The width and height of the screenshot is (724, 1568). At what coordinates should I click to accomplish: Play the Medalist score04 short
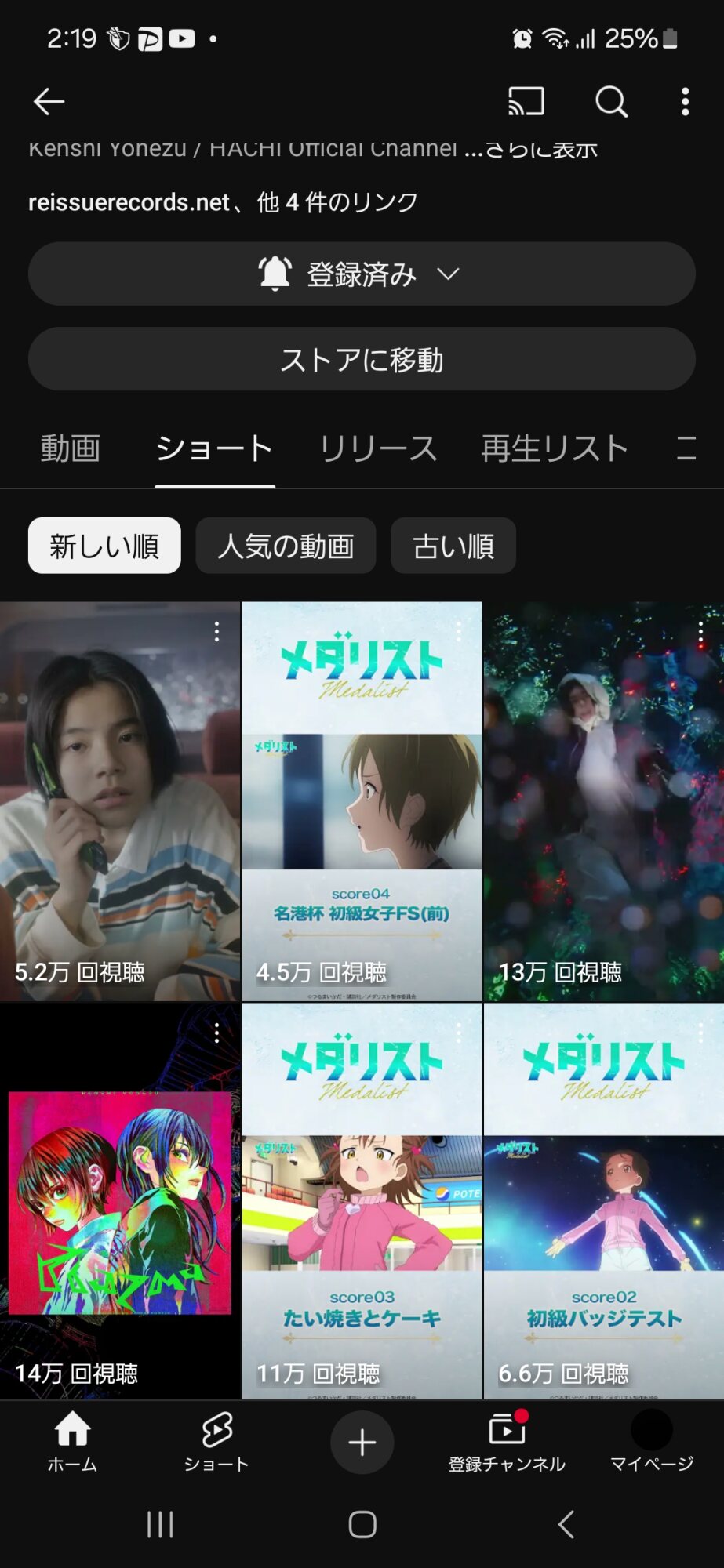(x=362, y=801)
